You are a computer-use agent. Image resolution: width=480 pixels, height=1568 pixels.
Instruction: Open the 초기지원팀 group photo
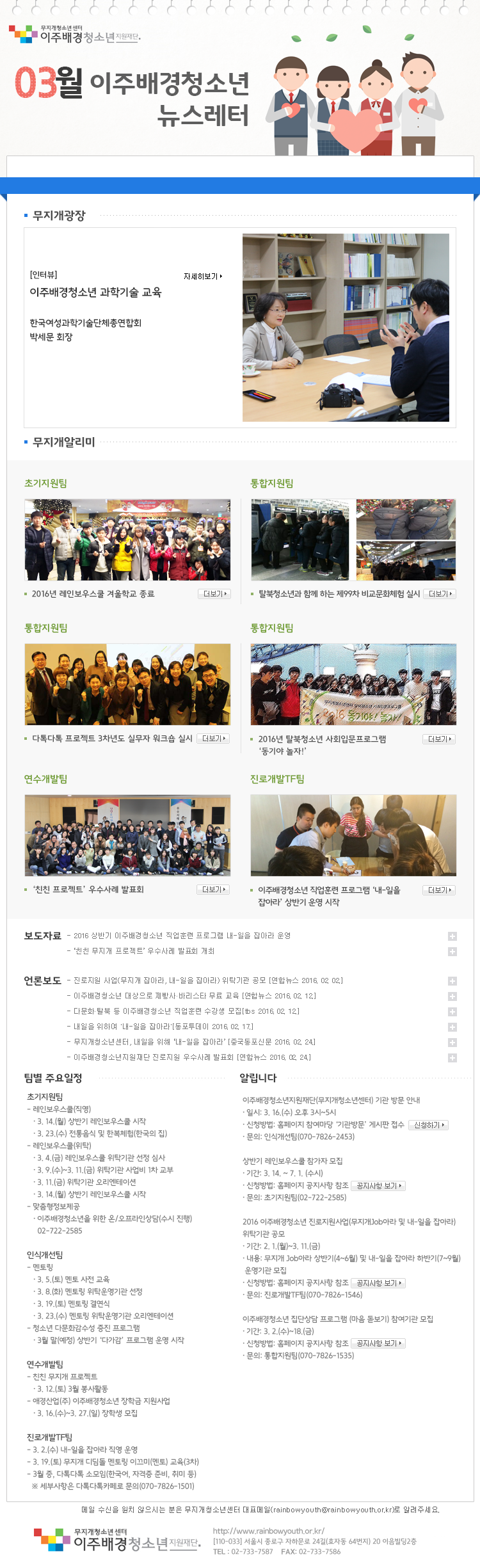pos(127,540)
